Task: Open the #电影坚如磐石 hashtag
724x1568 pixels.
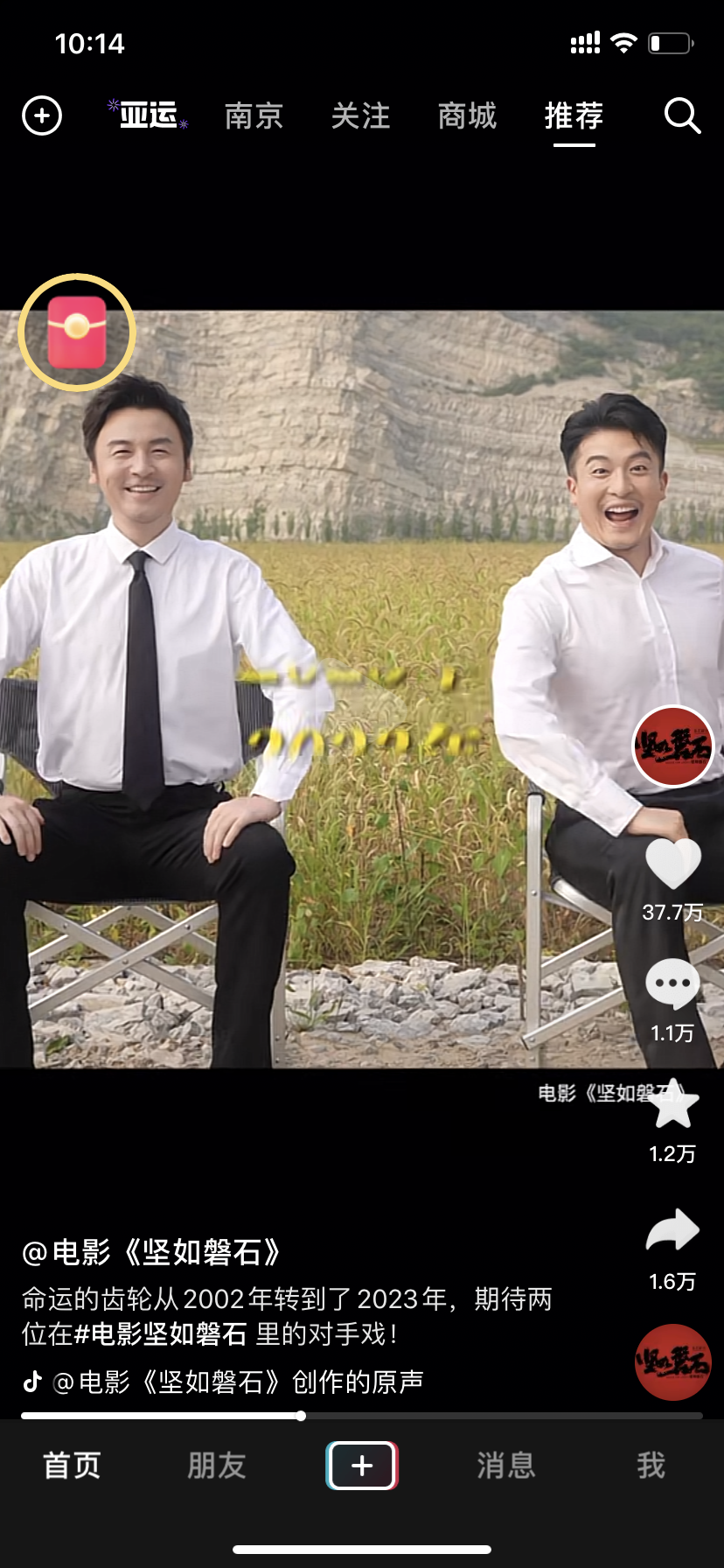Action: (x=160, y=1333)
